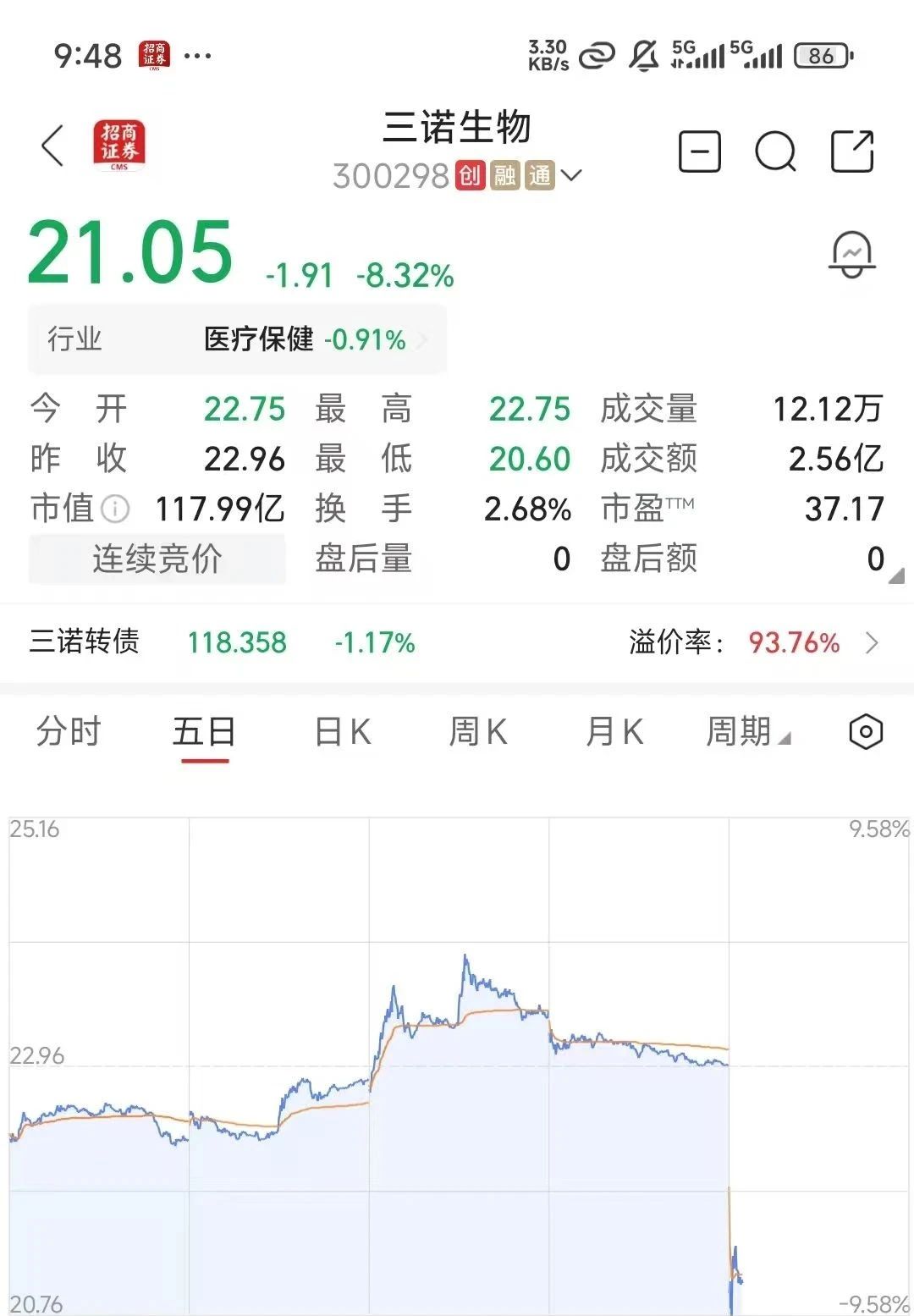
Task: Switch to the 分时 chart tab
Action: pyautogui.click(x=69, y=731)
